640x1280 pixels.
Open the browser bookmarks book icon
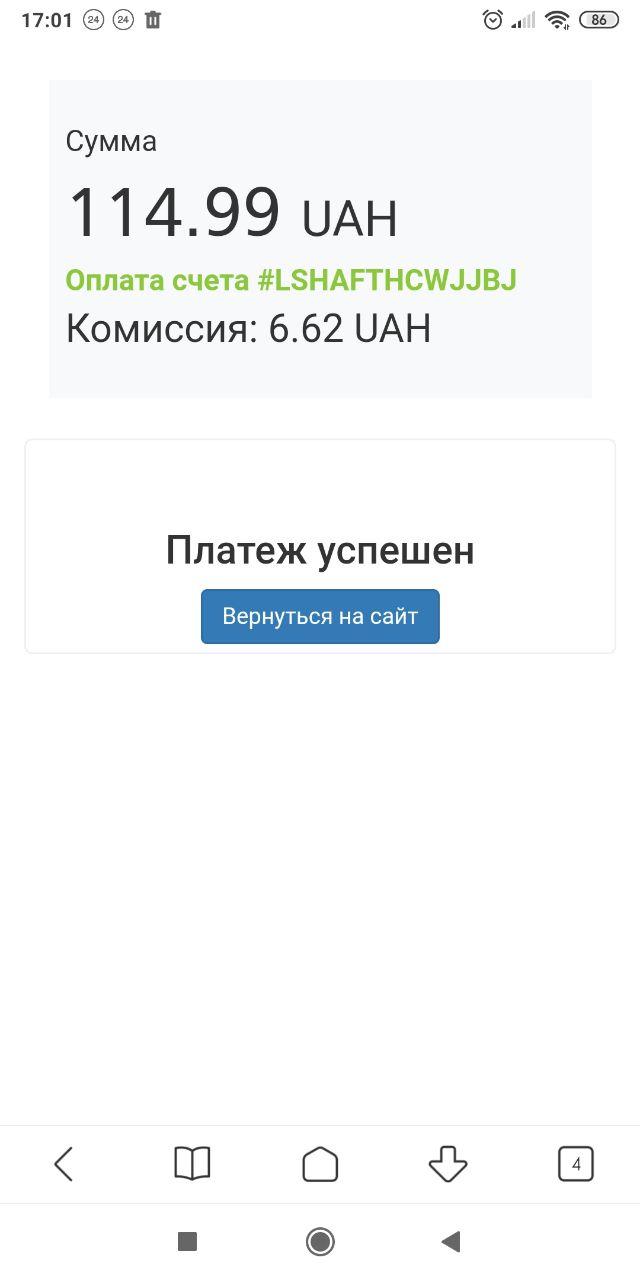pyautogui.click(x=192, y=1164)
